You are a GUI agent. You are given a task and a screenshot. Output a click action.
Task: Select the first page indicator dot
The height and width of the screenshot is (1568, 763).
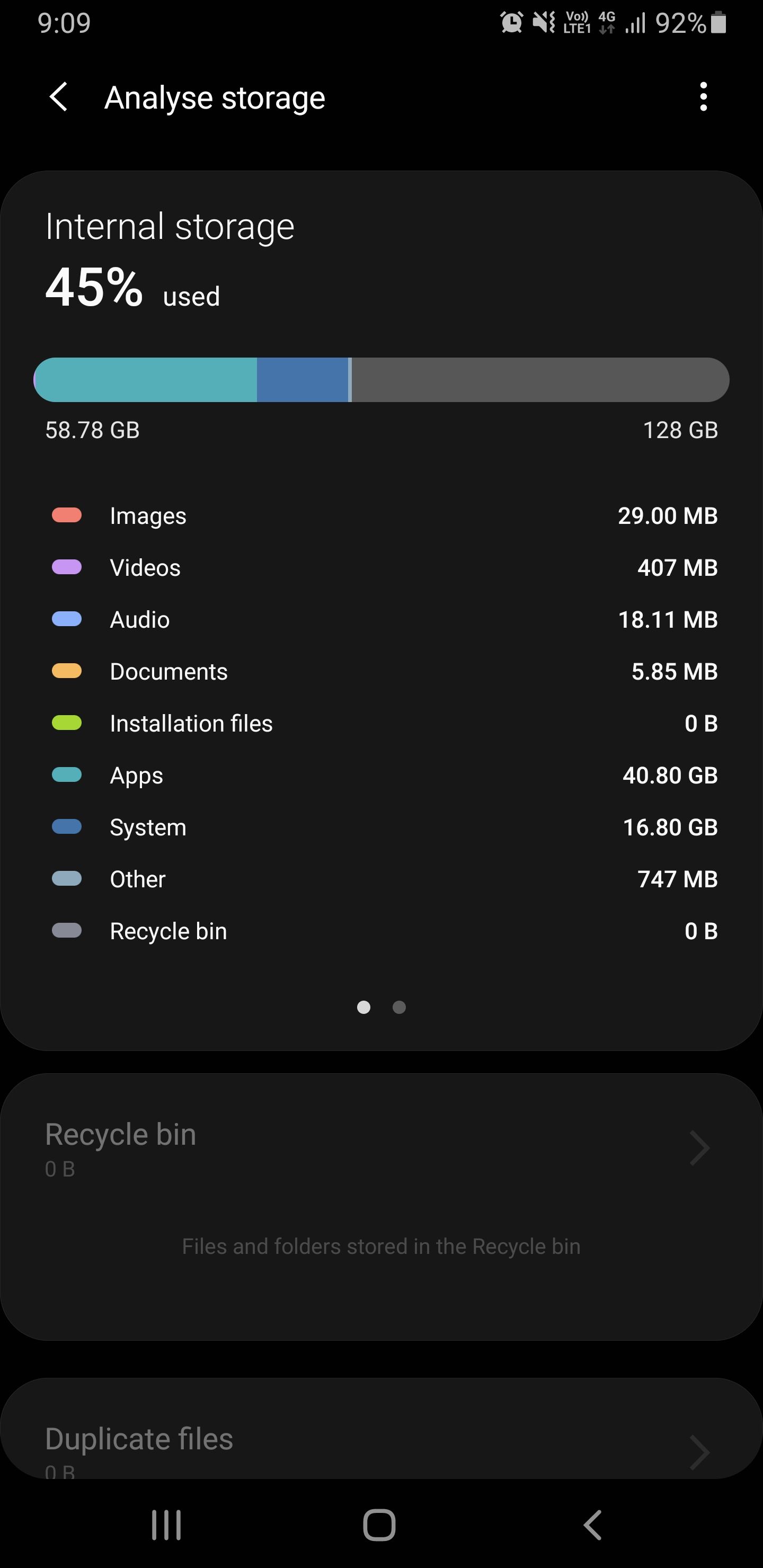click(364, 1008)
